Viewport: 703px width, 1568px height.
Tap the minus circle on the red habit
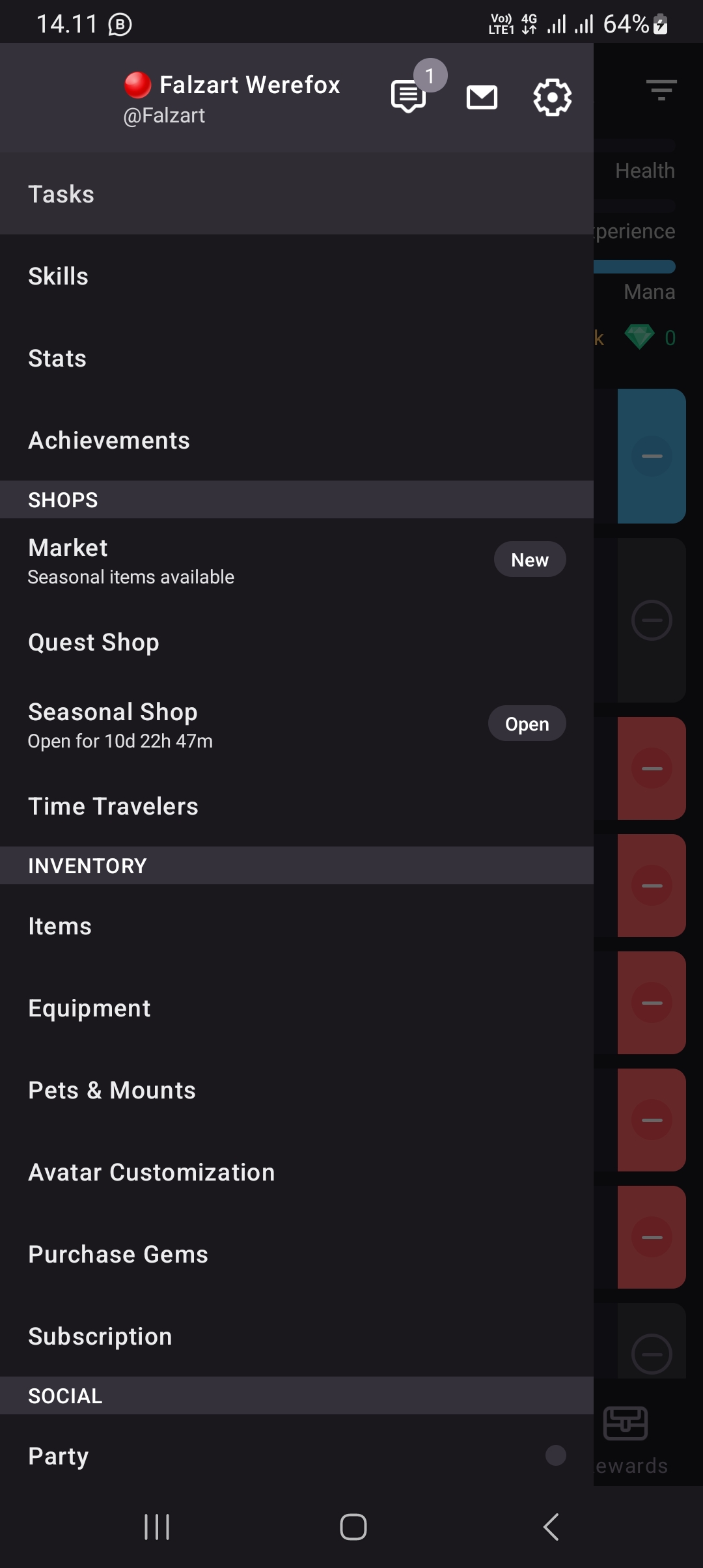point(651,768)
